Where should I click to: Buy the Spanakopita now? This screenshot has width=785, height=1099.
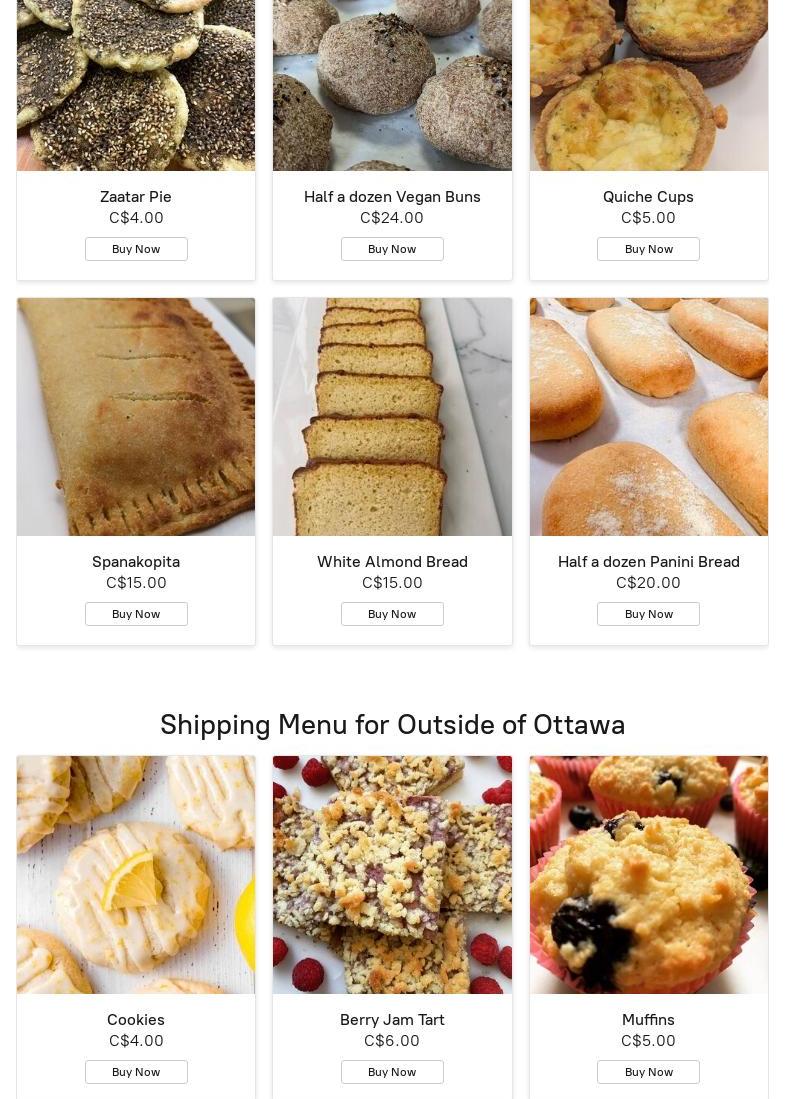pos(136,614)
